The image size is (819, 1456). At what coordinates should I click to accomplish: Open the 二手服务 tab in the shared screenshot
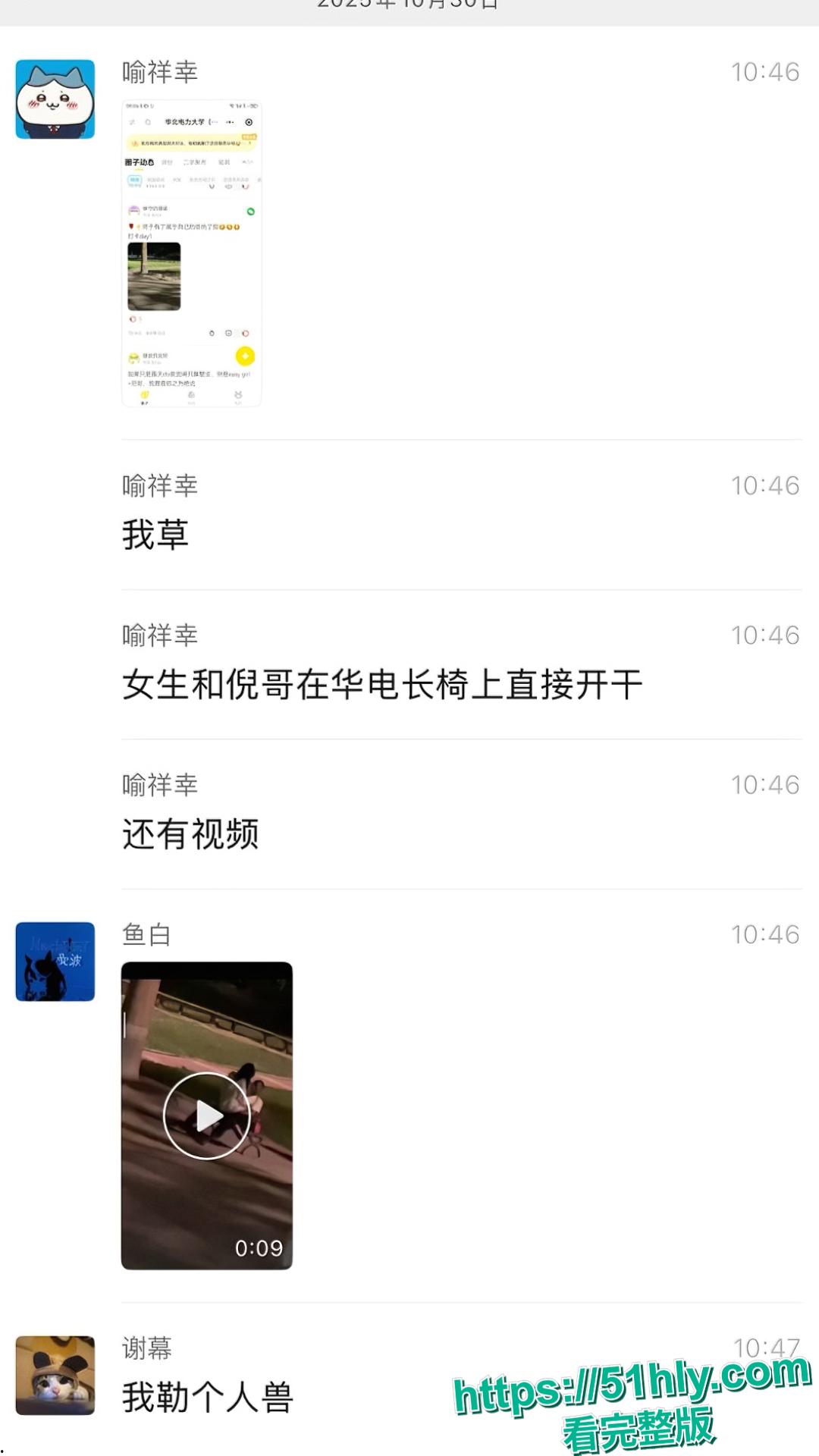coord(194,162)
